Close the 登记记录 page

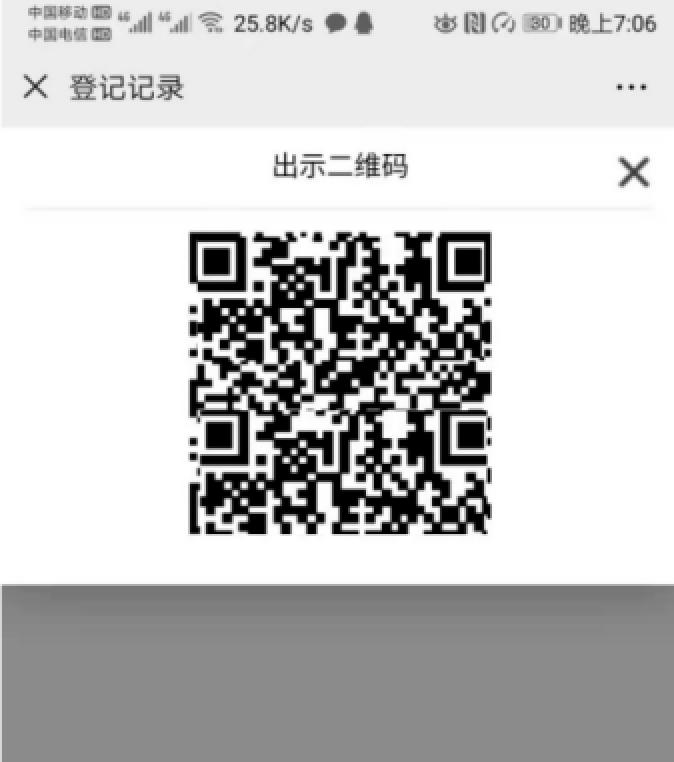[35, 87]
